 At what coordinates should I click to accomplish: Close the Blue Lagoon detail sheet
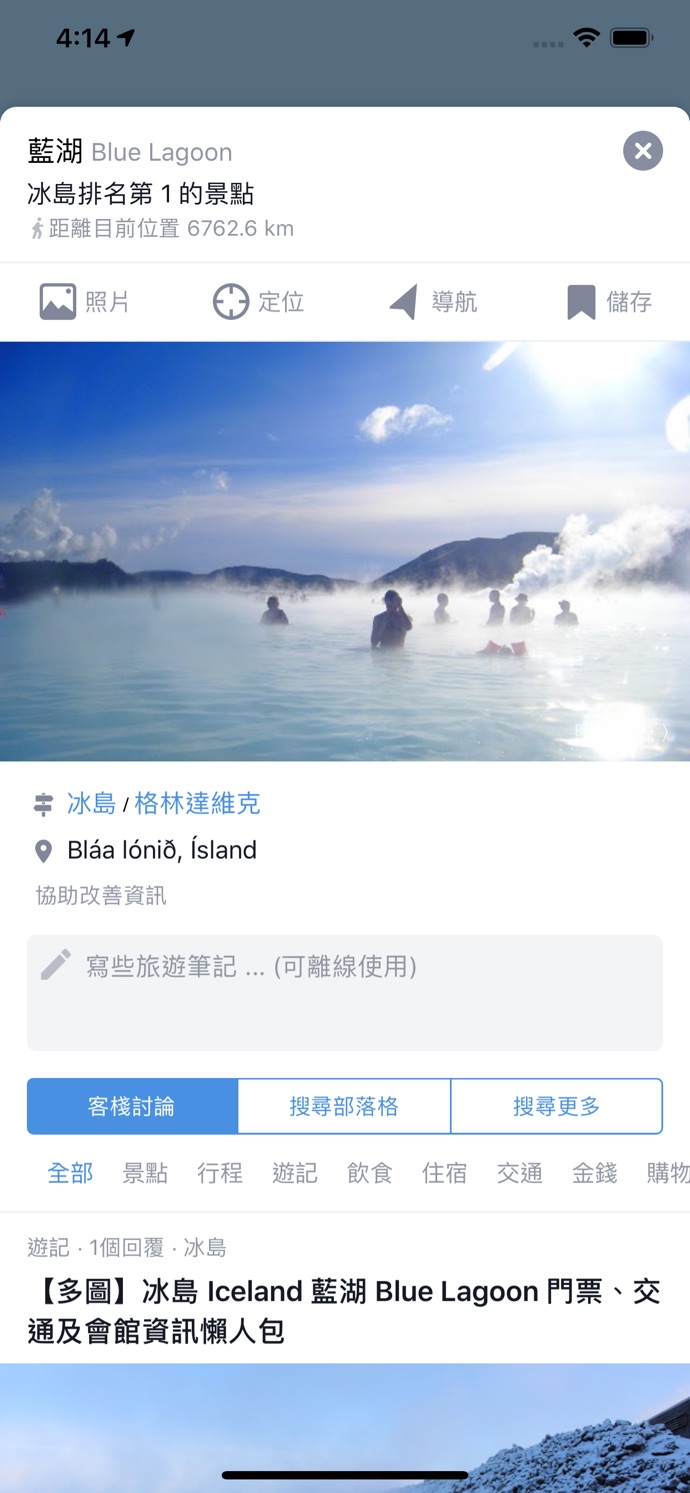click(642, 151)
